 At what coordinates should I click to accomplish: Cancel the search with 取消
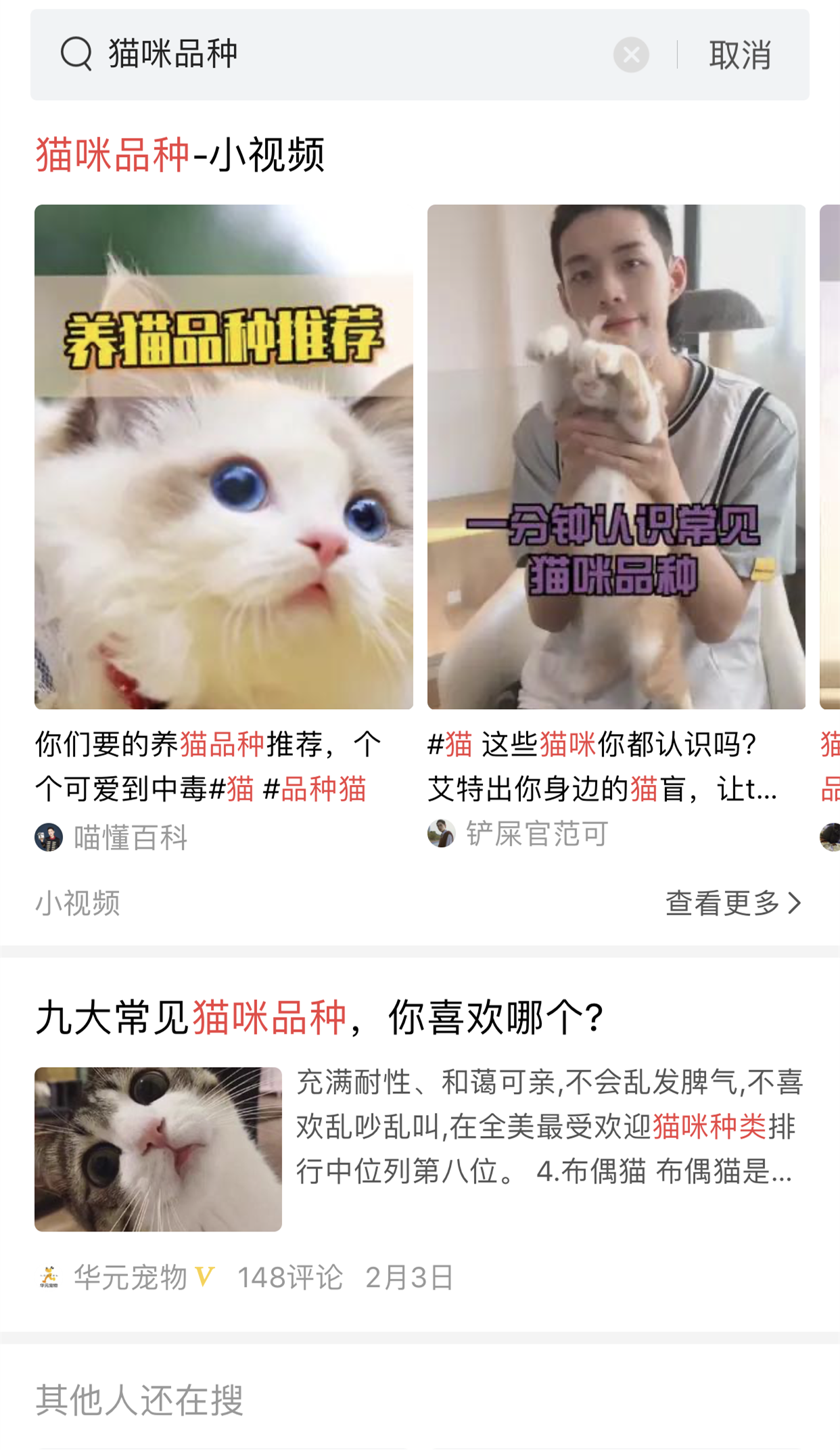(740, 55)
